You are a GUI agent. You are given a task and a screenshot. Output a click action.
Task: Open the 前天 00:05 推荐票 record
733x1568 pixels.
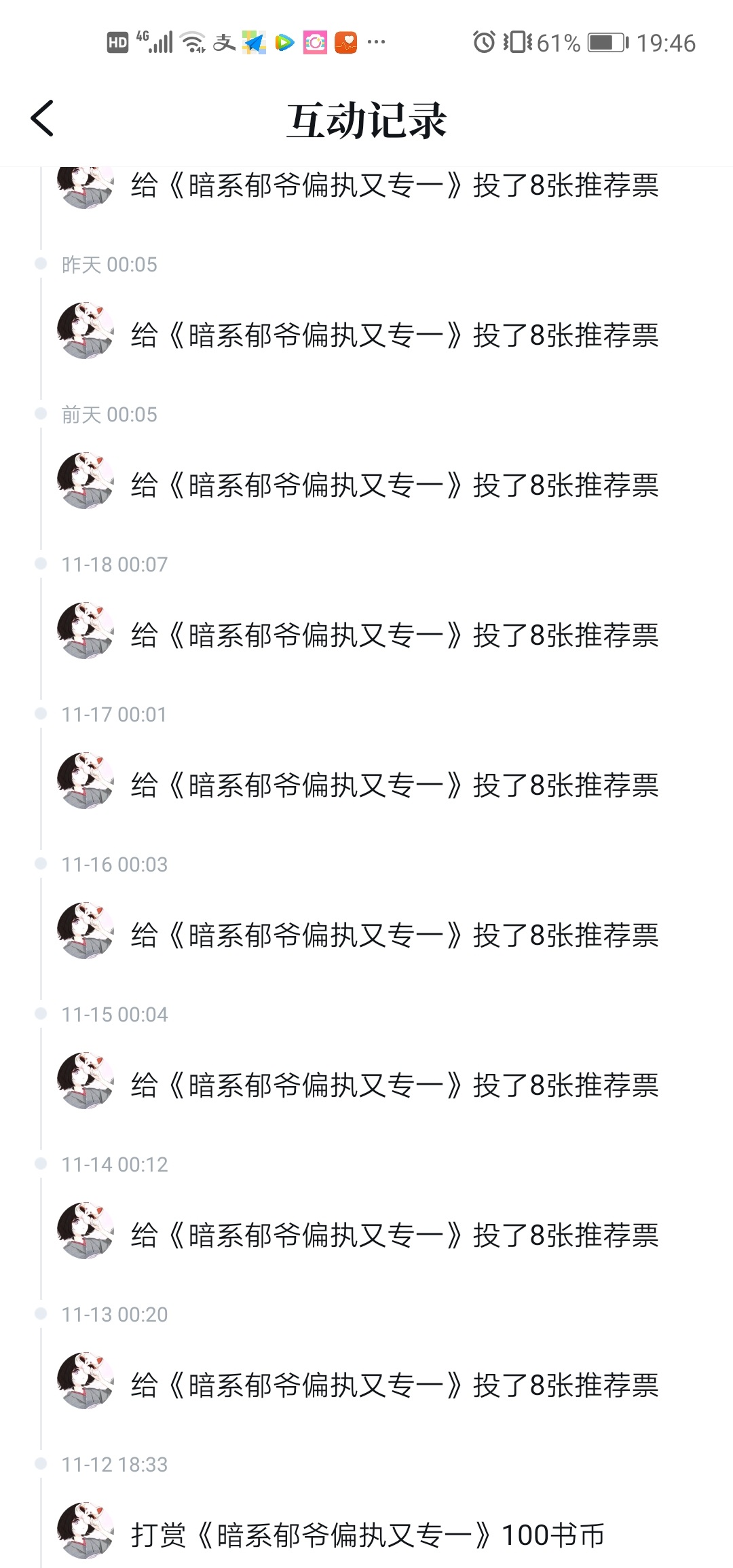[394, 485]
